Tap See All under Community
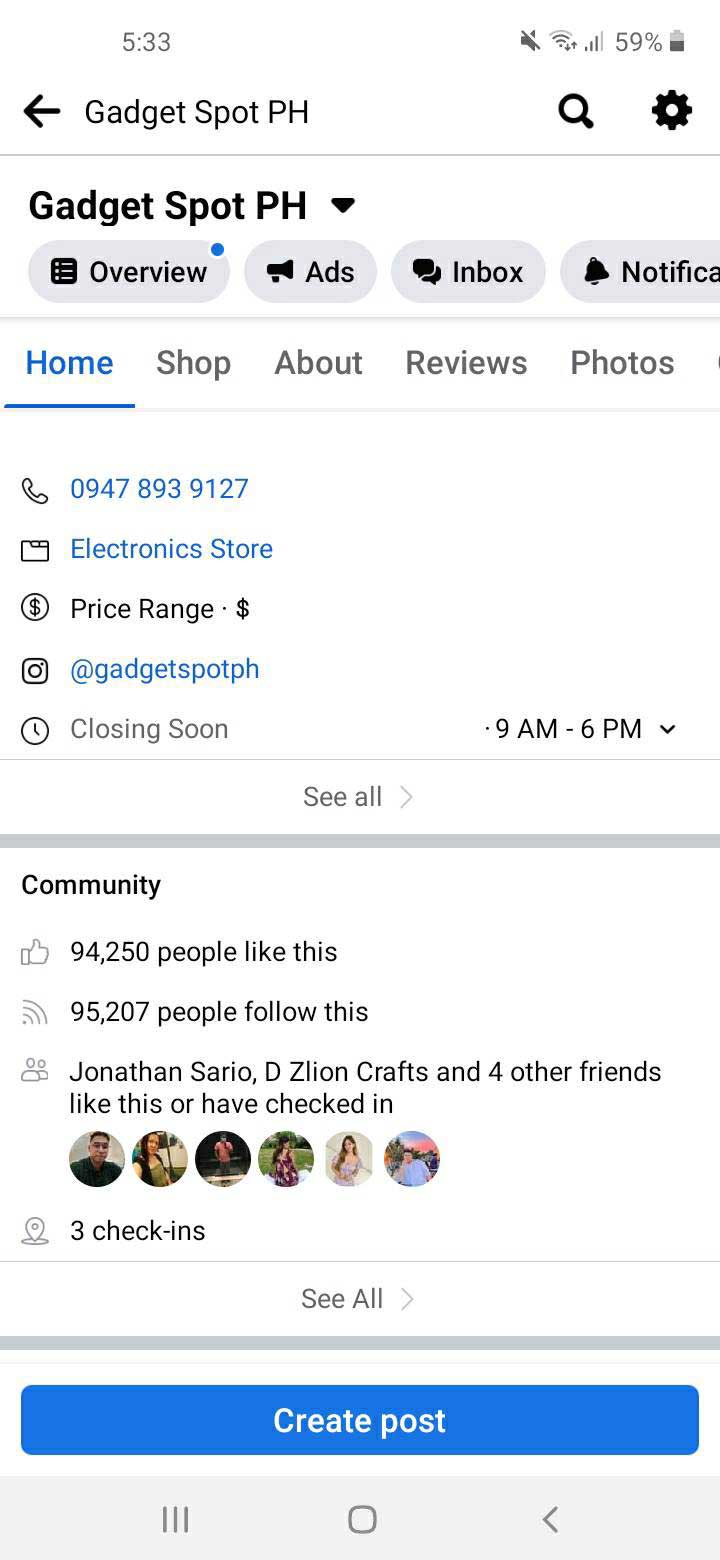The image size is (720, 1560). click(358, 1299)
